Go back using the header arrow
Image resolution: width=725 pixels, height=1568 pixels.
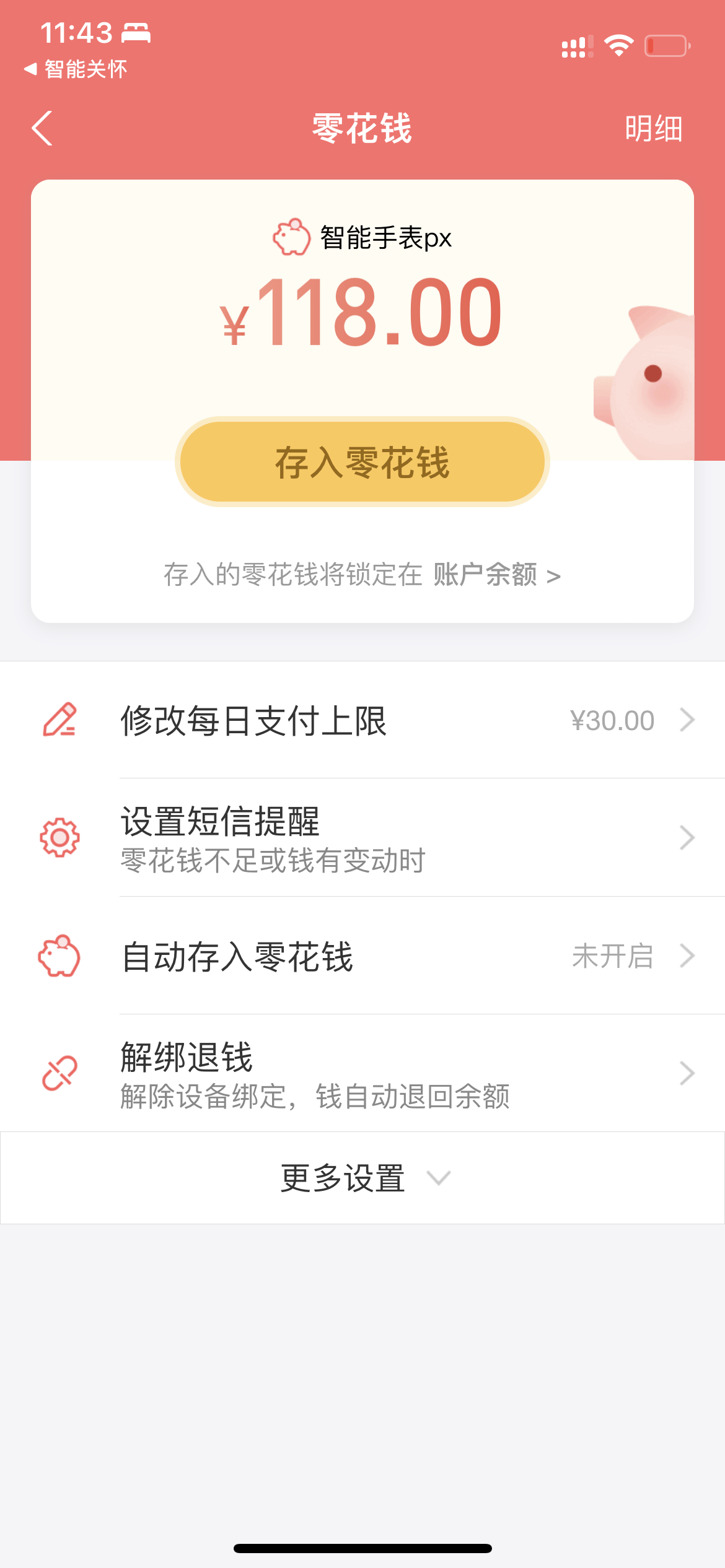(x=42, y=128)
